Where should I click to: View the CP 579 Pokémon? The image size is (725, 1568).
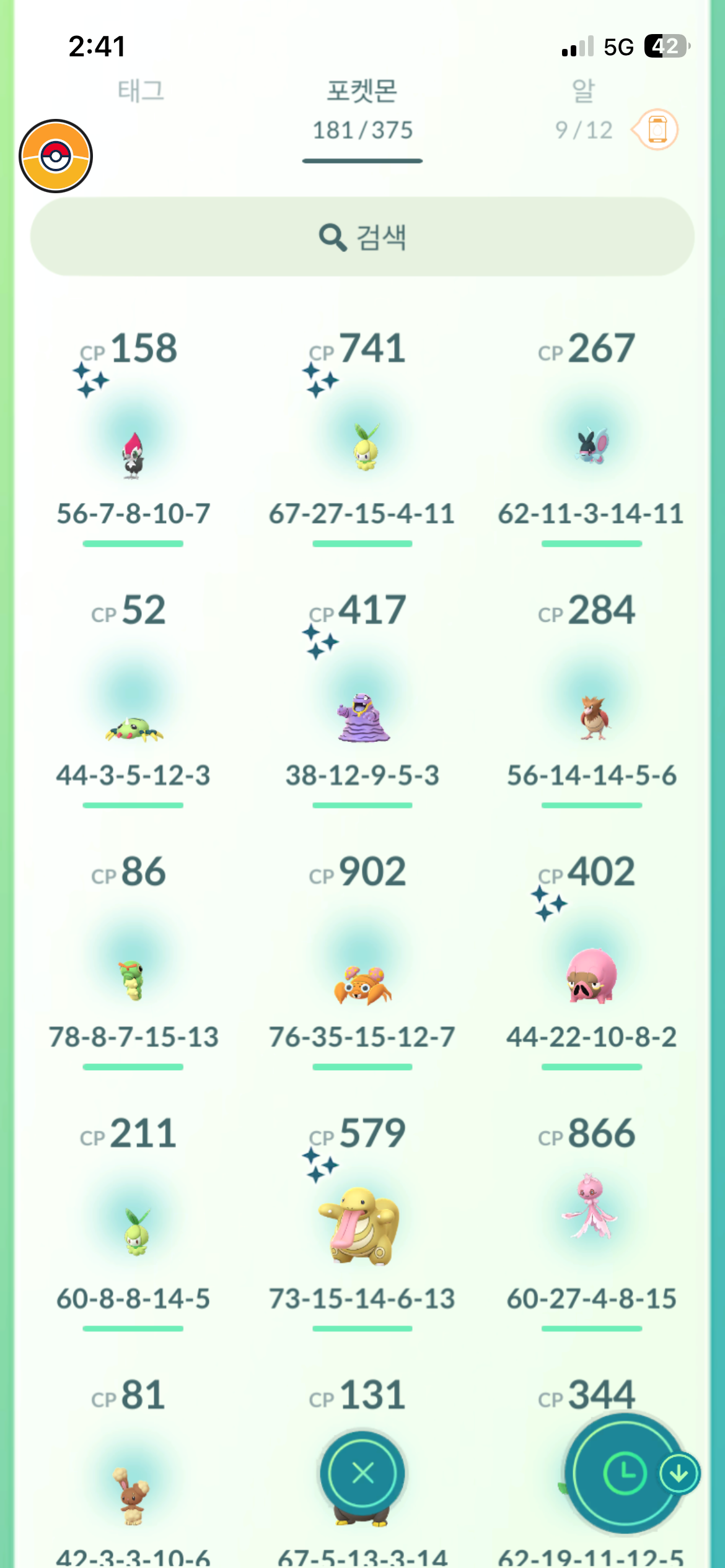[361, 1226]
